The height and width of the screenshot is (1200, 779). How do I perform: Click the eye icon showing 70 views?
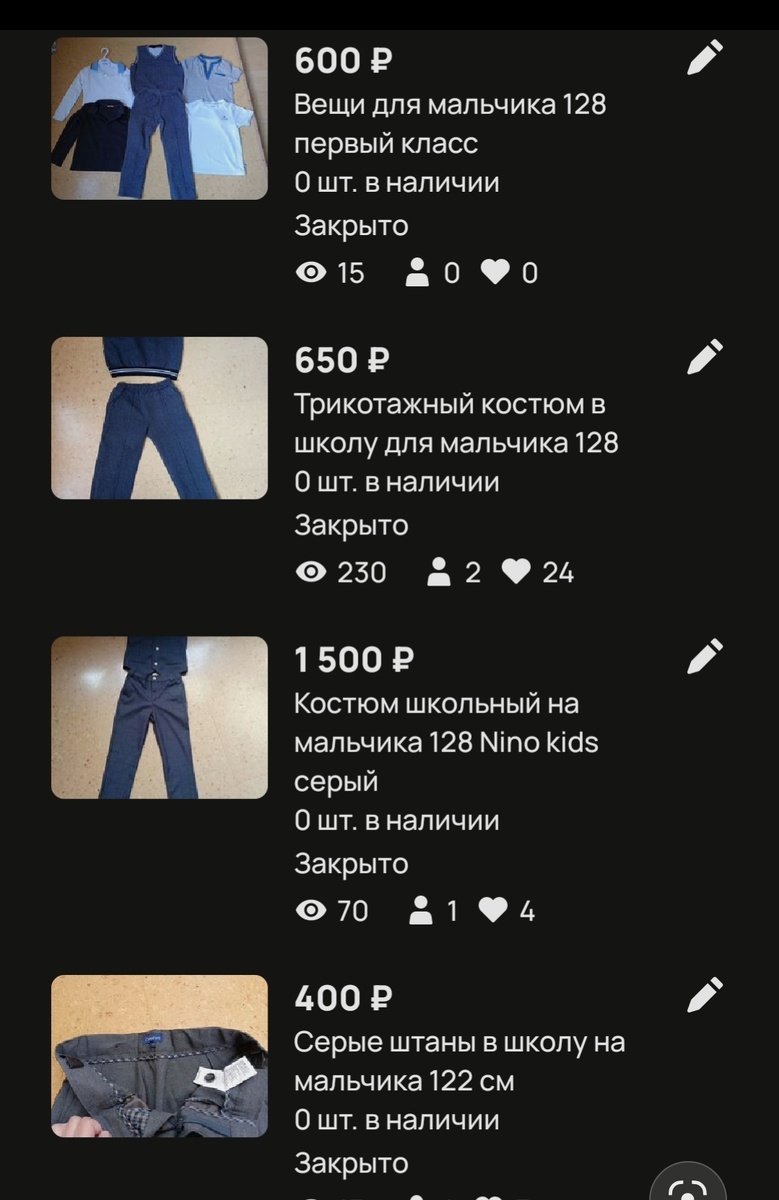[311, 911]
